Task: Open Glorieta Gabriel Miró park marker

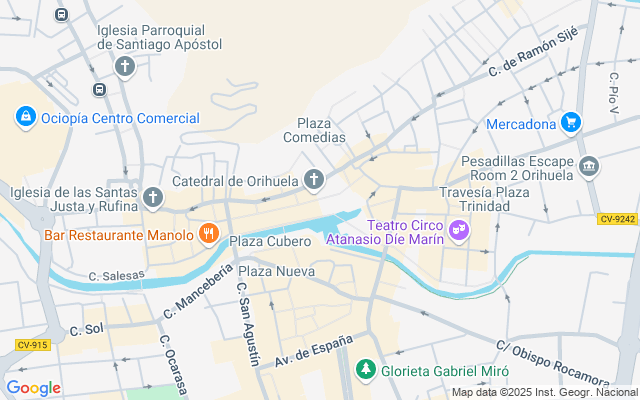Action: (366, 371)
